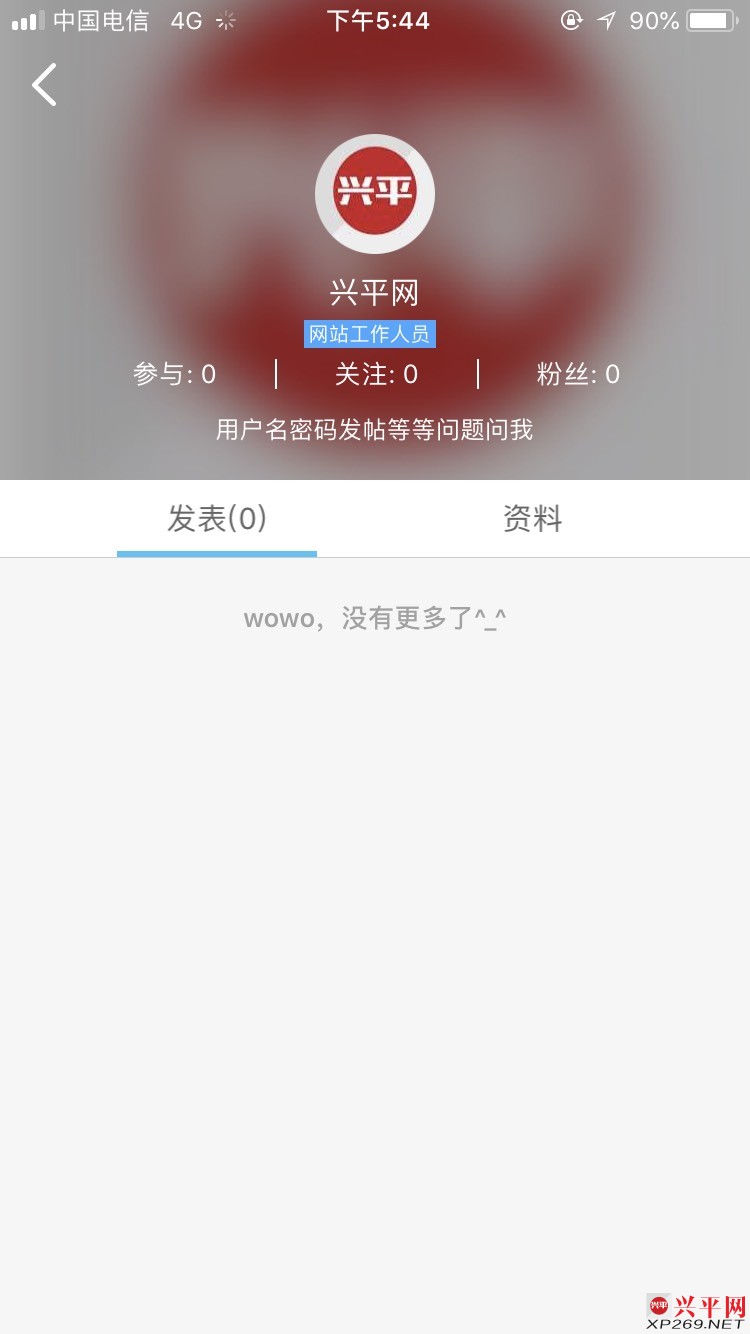Open the 参与 participation count
Screen dimensions: 750x1334
174,375
